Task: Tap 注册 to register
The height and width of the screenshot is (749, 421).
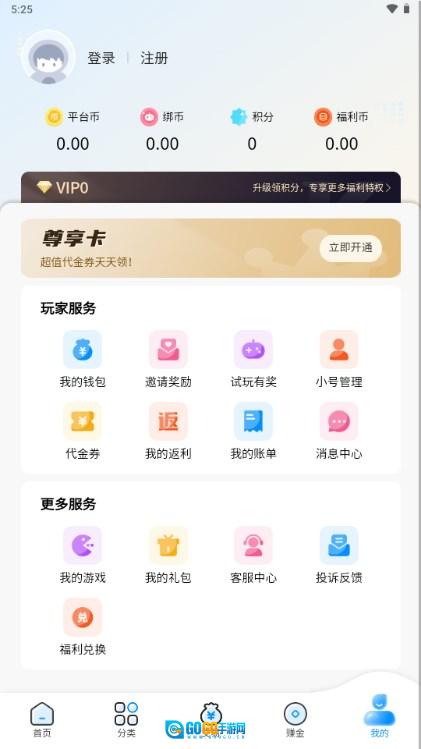Action: [154, 58]
